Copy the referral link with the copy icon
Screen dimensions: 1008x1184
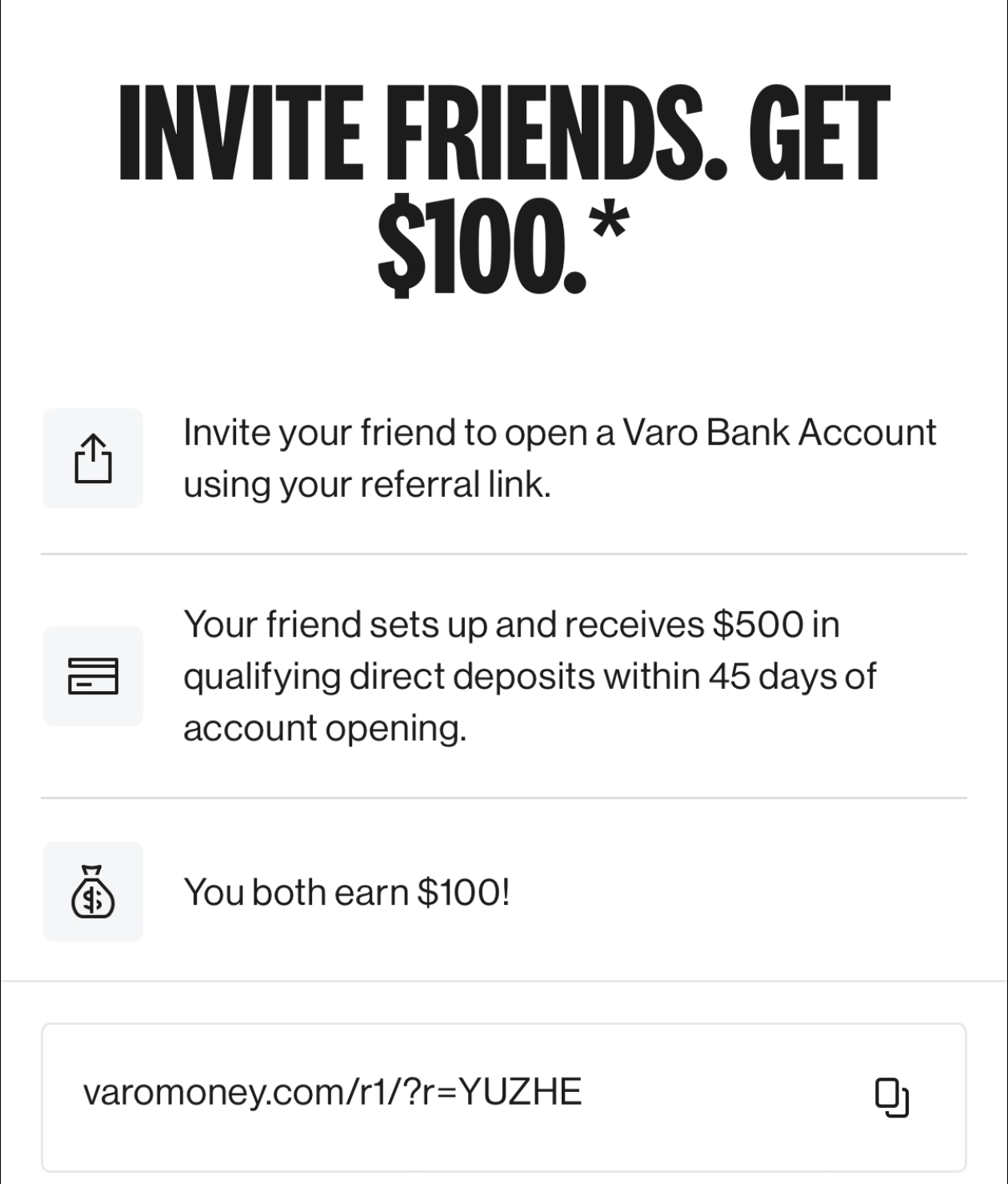pos(892,1097)
